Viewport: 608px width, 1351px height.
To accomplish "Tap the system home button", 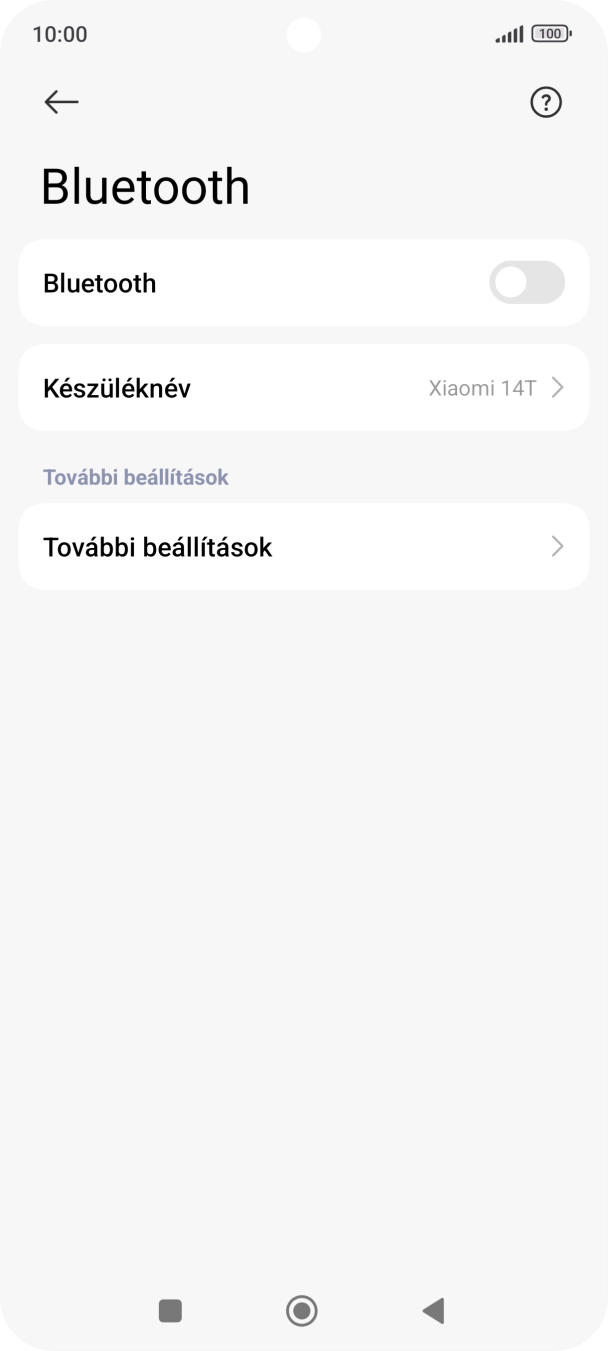I will tap(301, 1310).
